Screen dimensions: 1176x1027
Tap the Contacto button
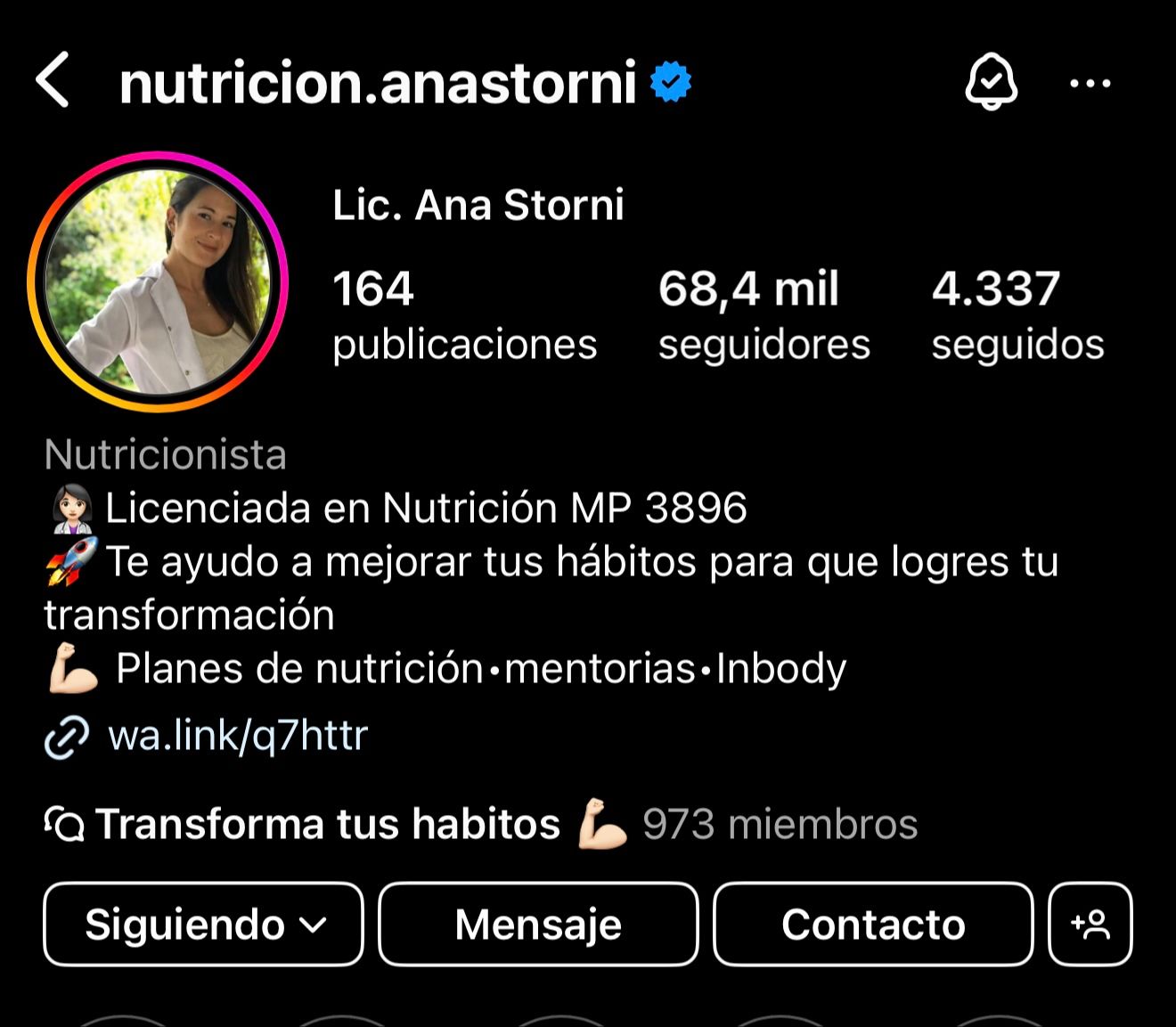(873, 925)
